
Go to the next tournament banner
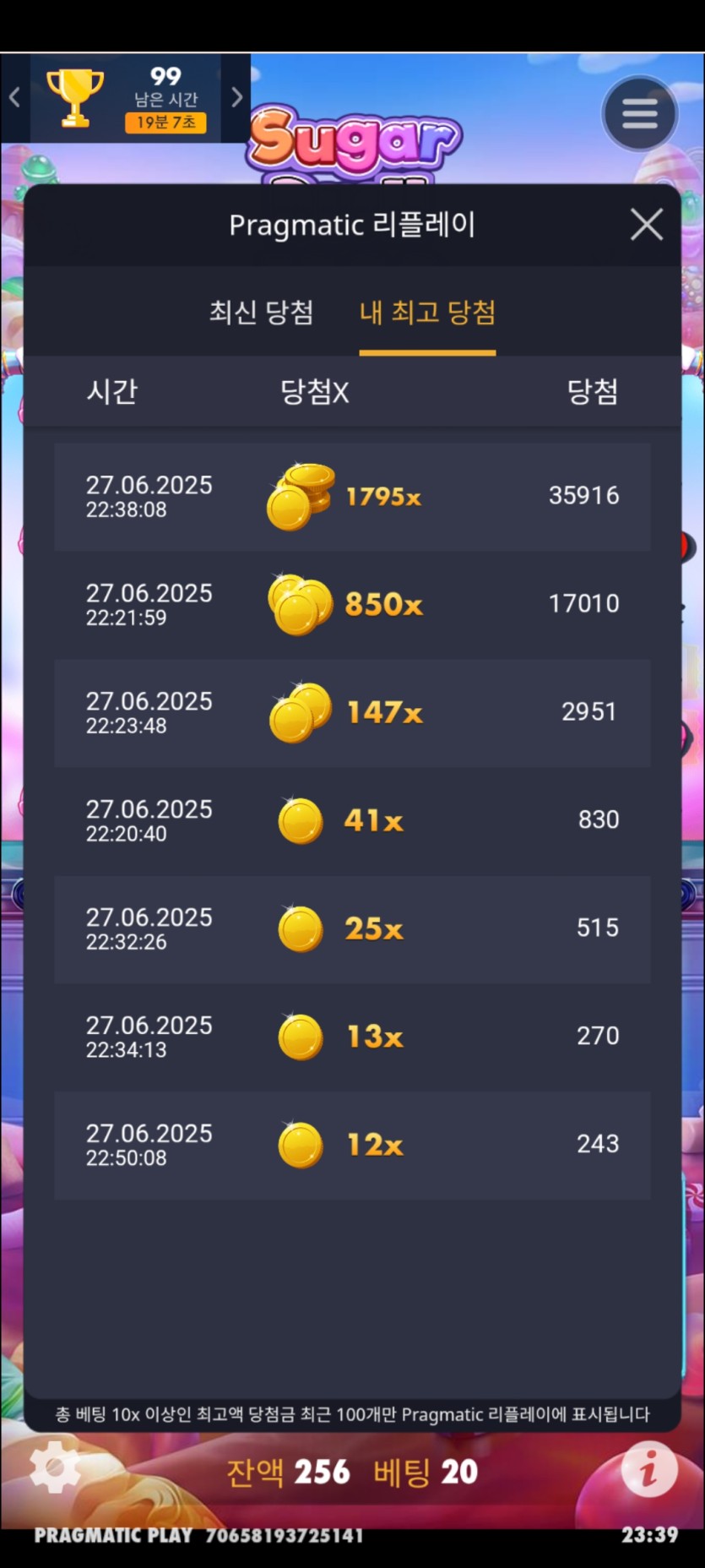point(236,98)
